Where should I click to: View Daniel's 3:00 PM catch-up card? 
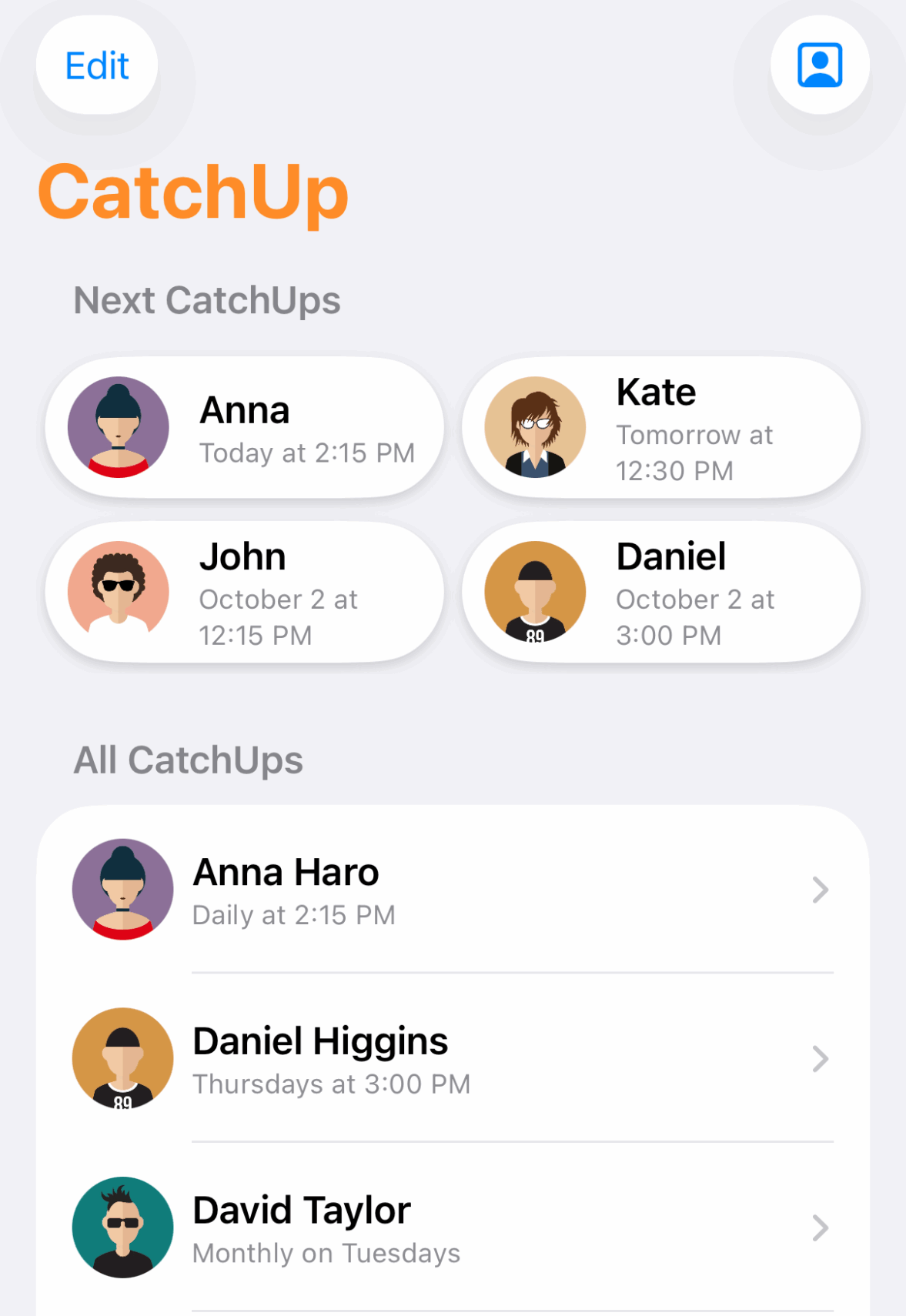tap(660, 593)
